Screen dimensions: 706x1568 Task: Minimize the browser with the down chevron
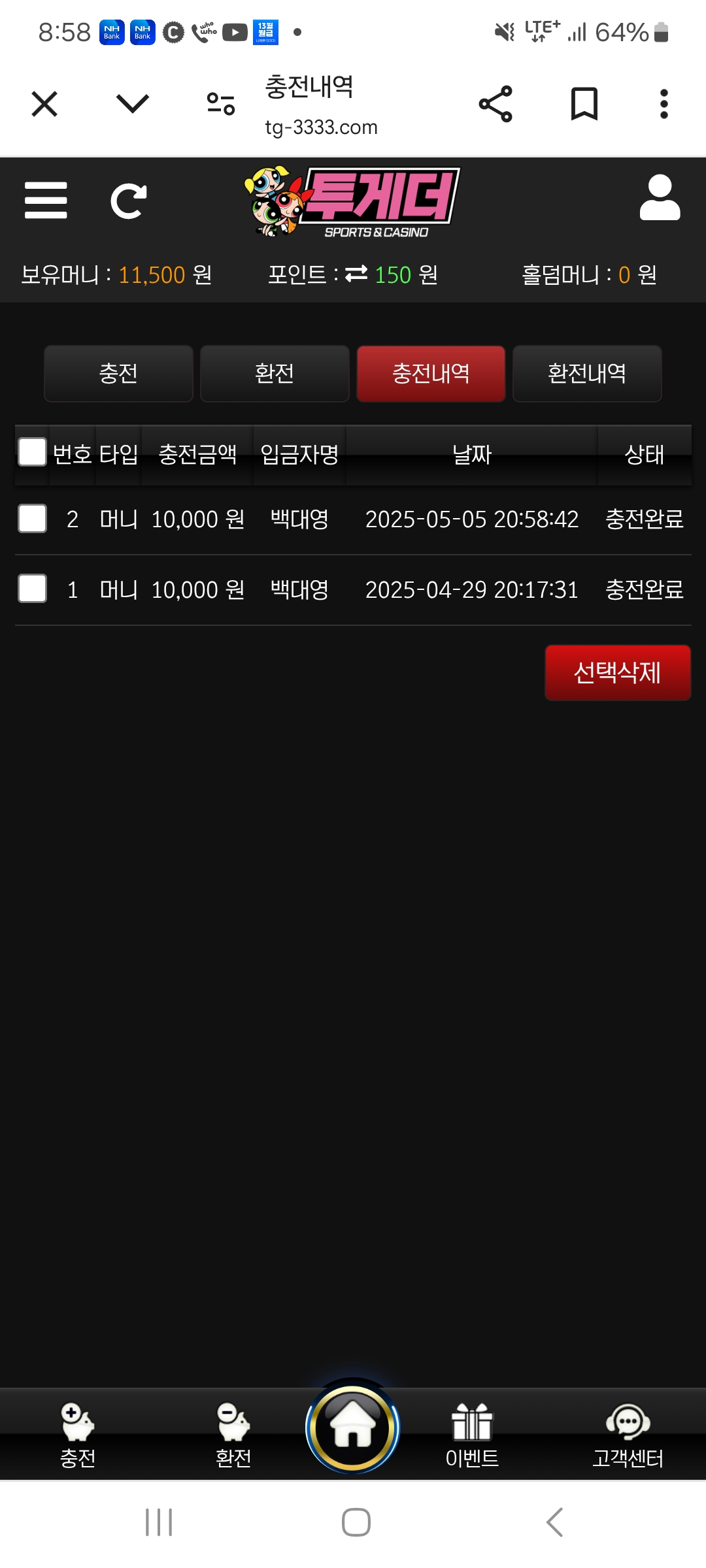click(133, 104)
